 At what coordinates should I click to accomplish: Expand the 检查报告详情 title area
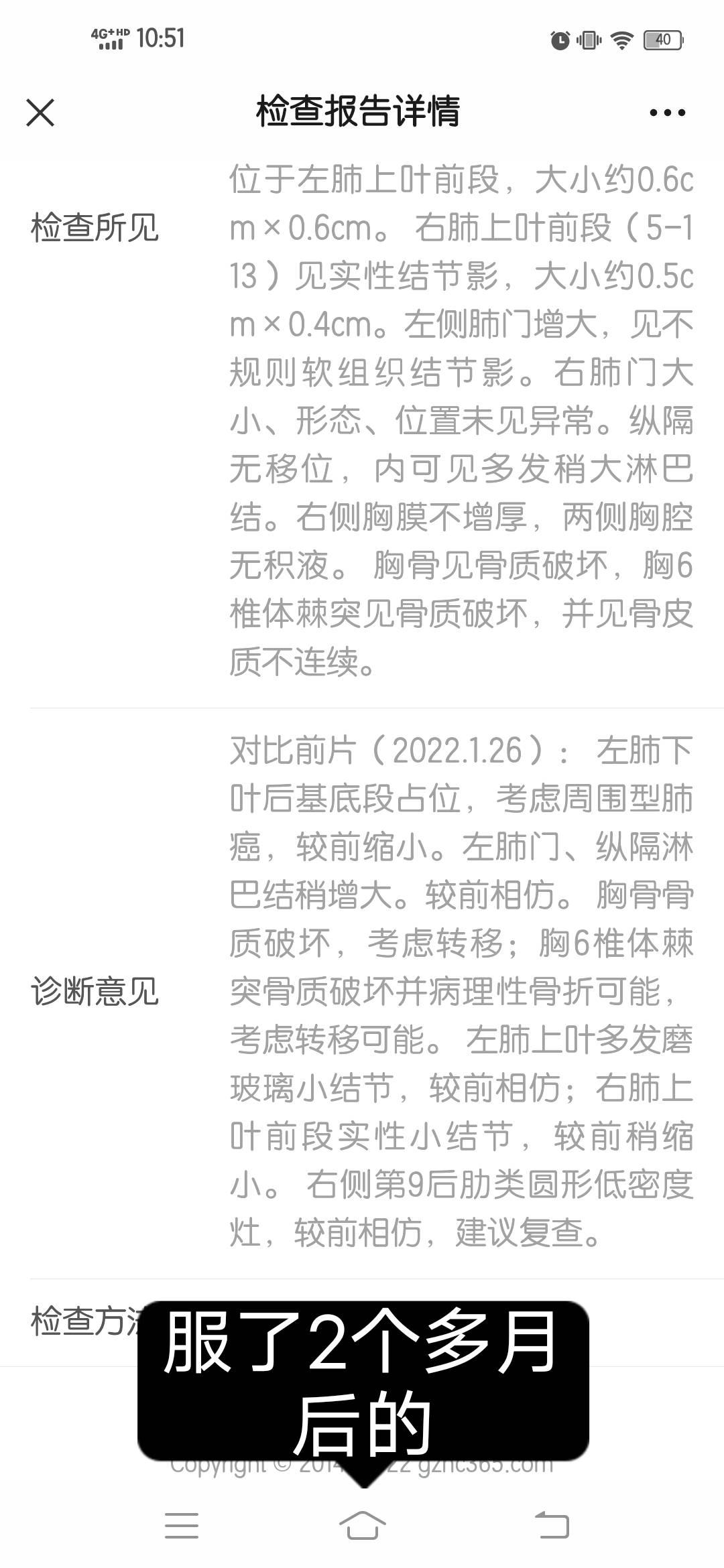pos(361,113)
